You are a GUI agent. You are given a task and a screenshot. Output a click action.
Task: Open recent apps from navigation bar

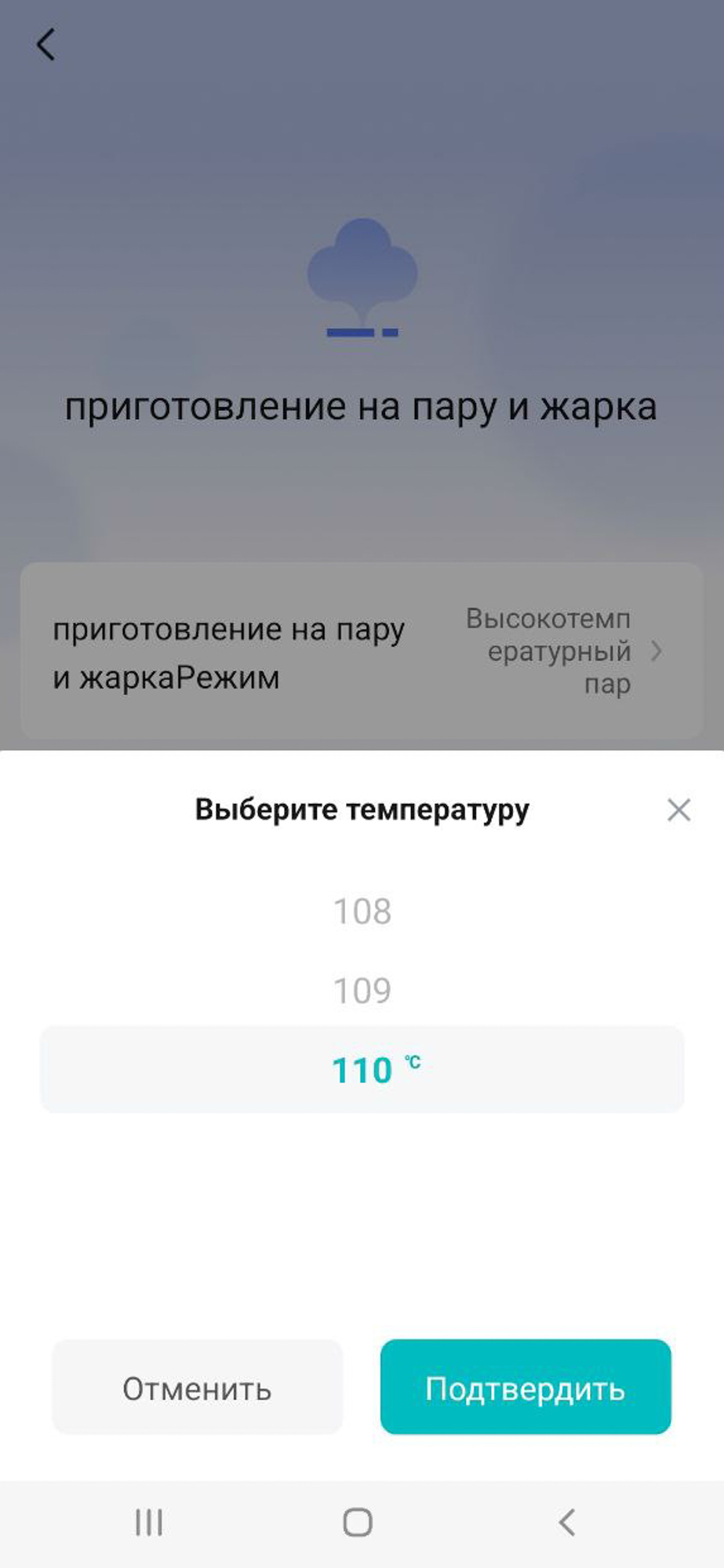click(x=149, y=1523)
